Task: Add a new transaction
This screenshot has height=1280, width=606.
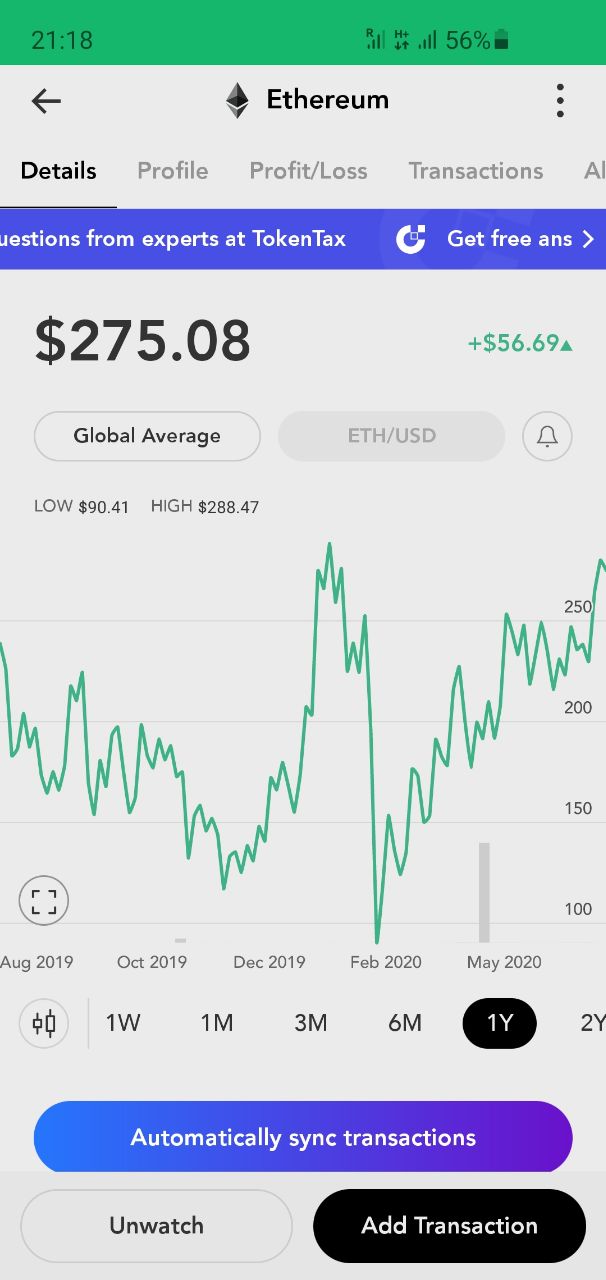Action: click(449, 1226)
